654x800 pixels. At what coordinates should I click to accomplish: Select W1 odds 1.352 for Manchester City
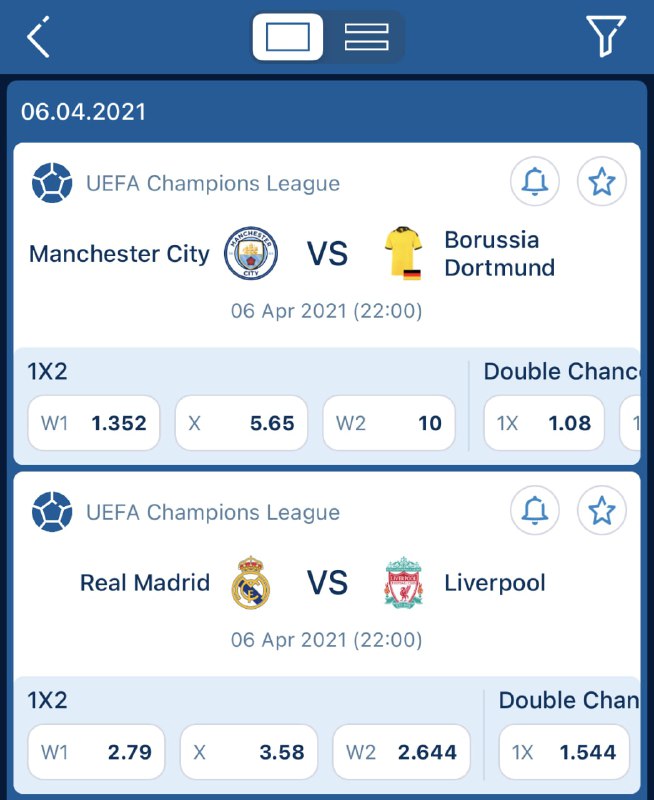click(94, 423)
